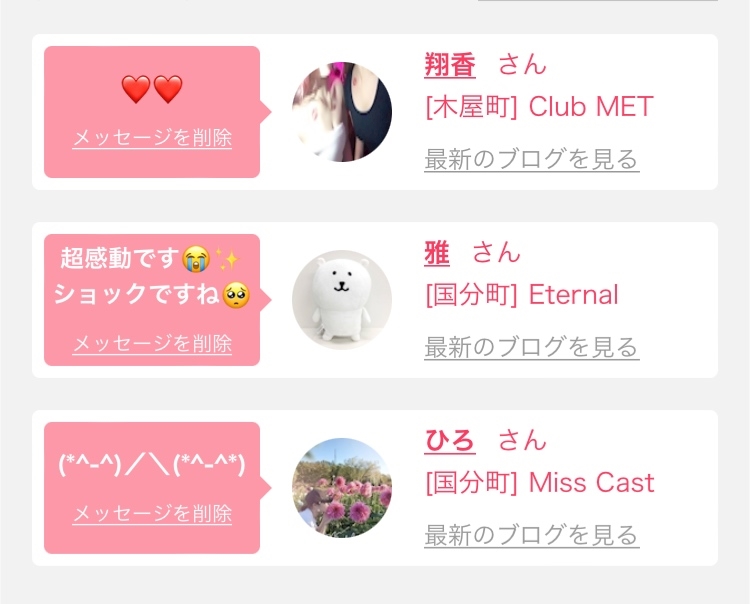Screen dimensions: 750x604
Task: Delete the 超感動です message to 雅
Action: (152, 344)
